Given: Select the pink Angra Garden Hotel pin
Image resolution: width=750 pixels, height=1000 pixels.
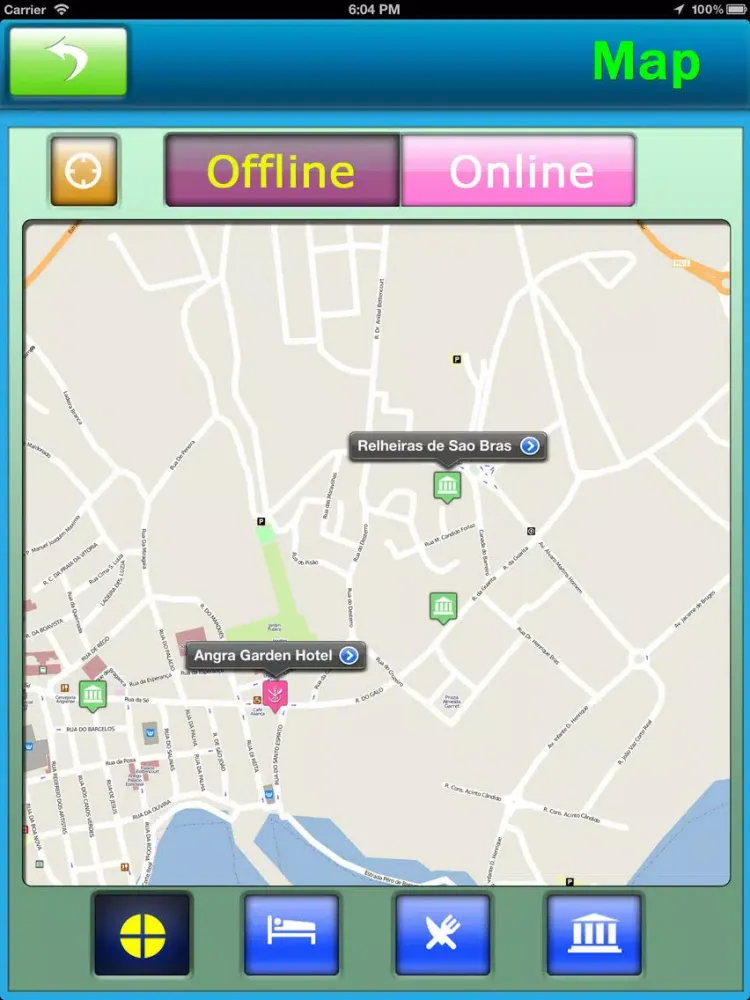Looking at the screenshot, I should pyautogui.click(x=275, y=693).
